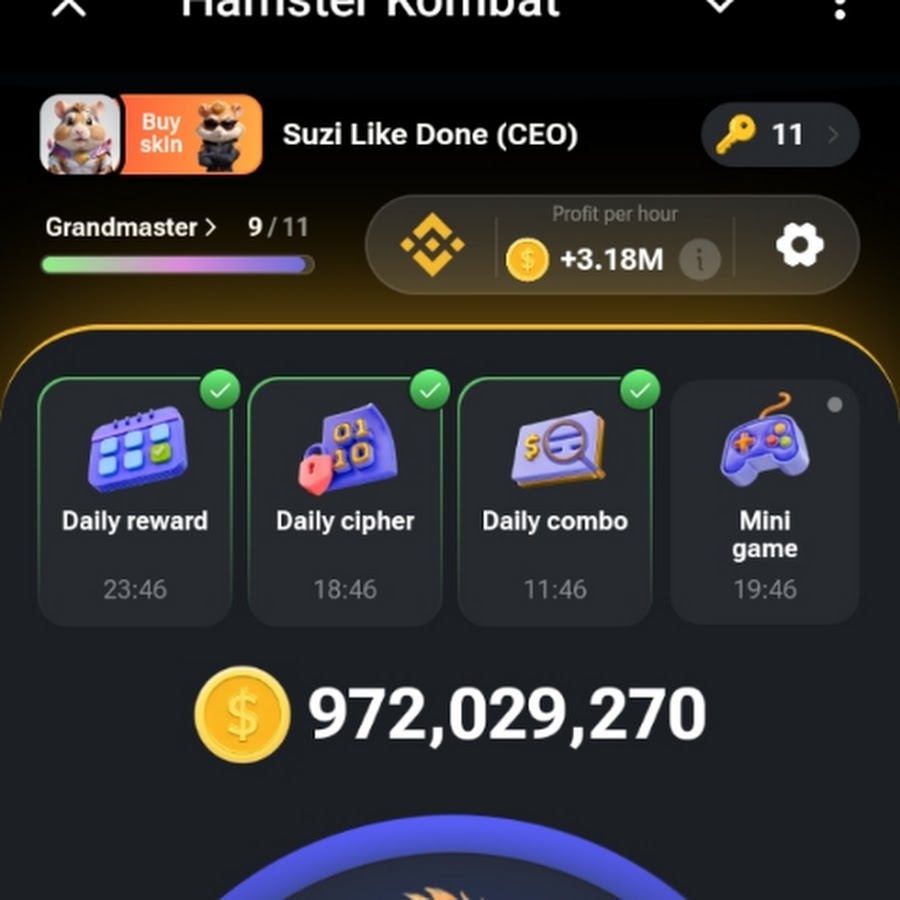Tap the hamster avatar picture

pyautogui.click(x=79, y=135)
